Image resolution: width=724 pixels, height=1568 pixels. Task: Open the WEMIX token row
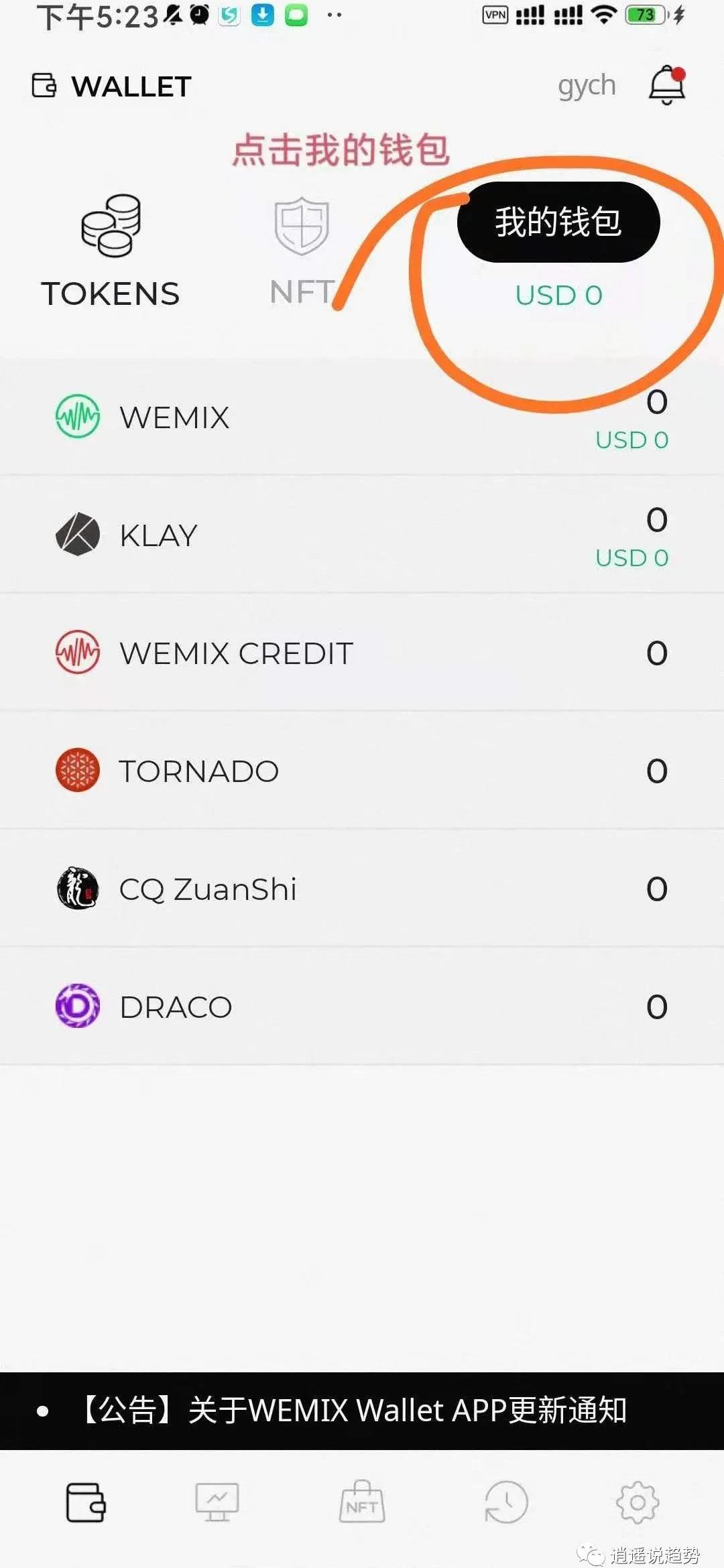coord(362,417)
